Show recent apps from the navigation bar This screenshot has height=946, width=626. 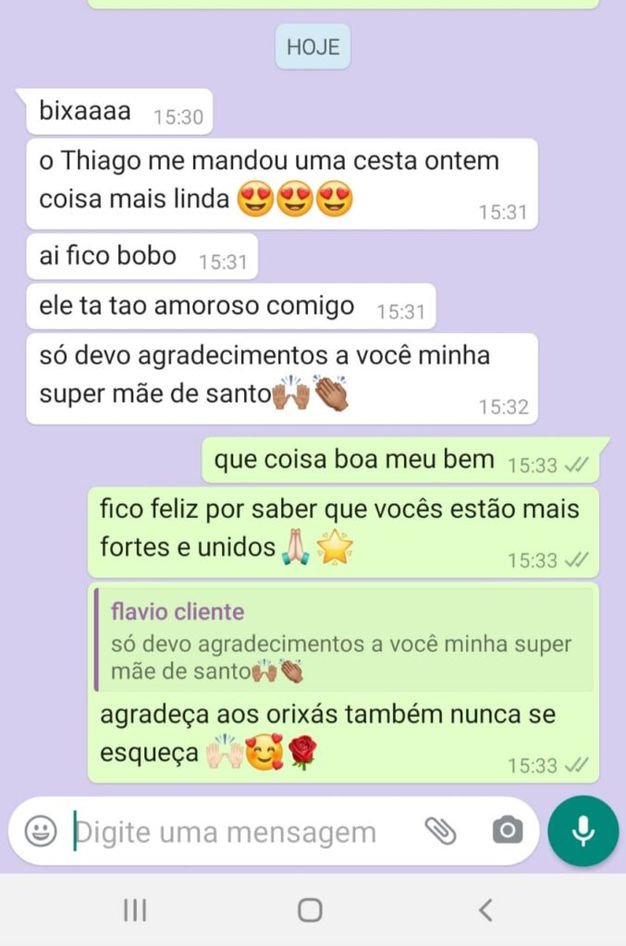pos(135,909)
